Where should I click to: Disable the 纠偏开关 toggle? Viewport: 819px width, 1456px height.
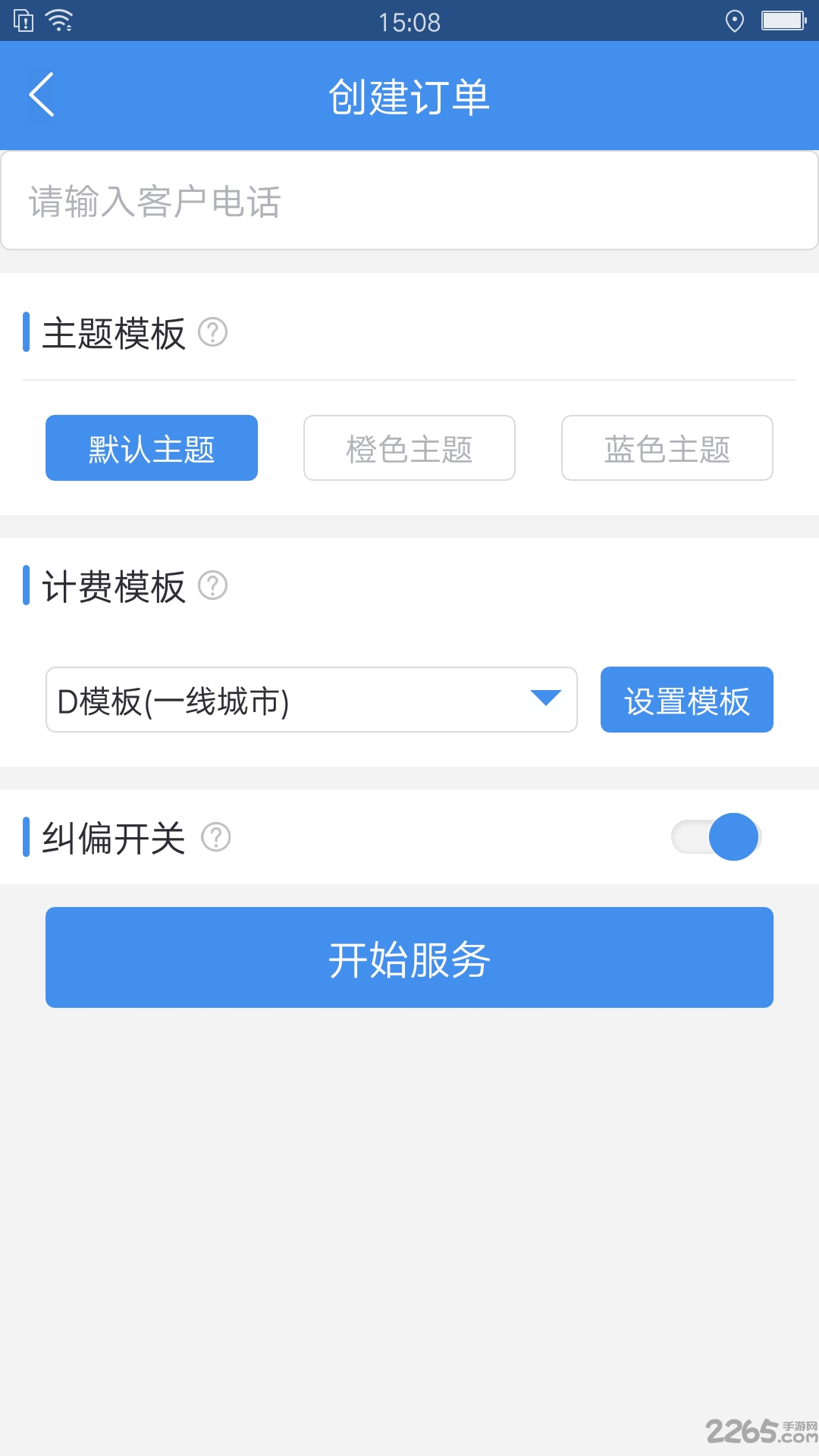pos(716,837)
